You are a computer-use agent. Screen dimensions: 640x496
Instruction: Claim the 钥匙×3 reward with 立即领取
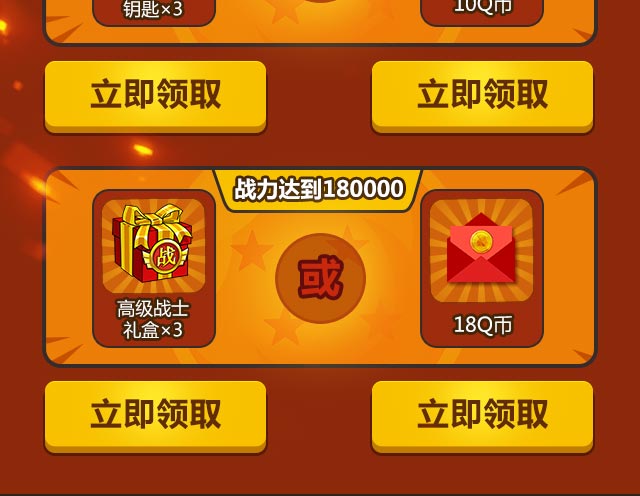pyautogui.click(x=155, y=95)
